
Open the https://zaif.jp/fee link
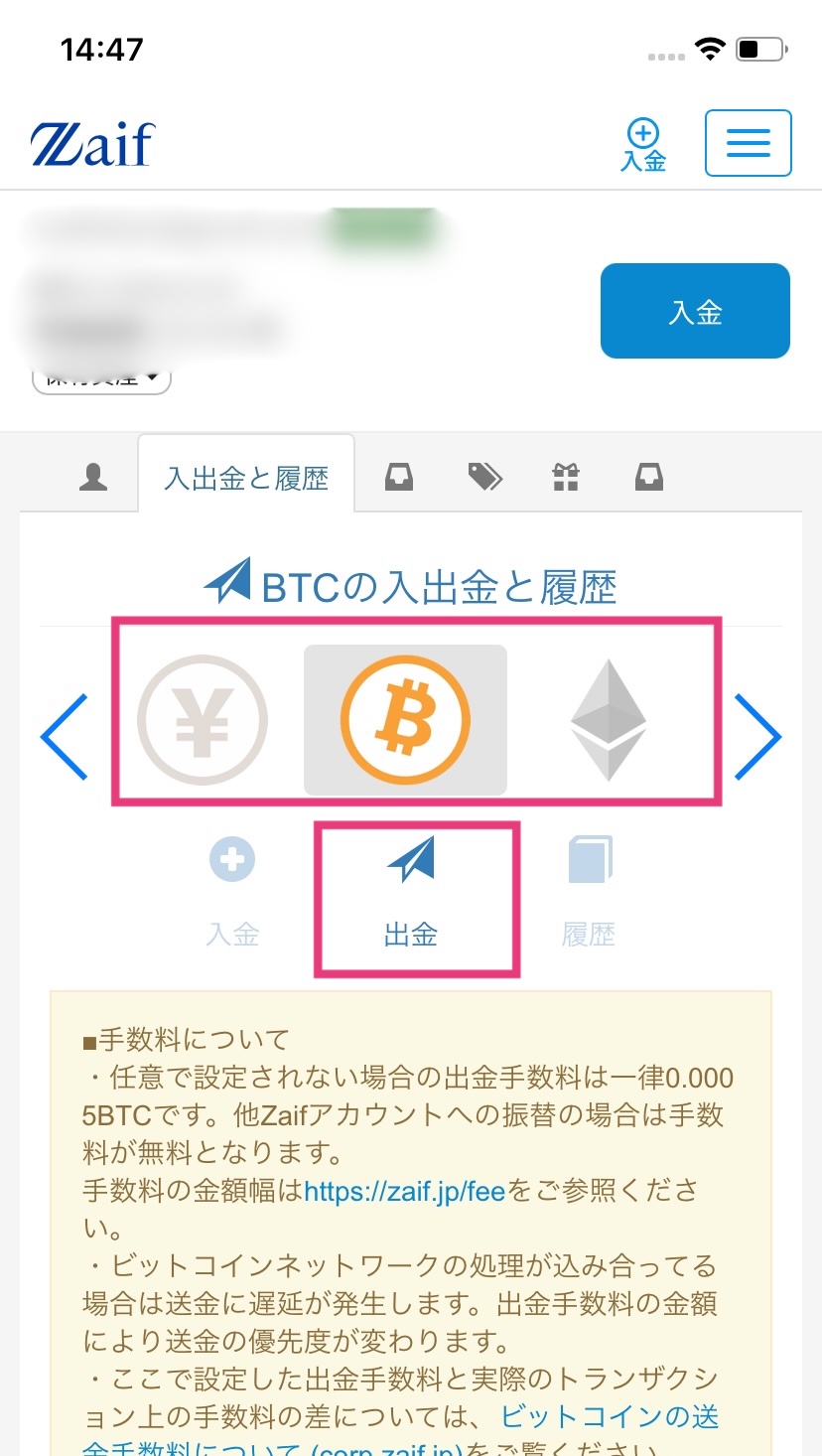point(405,1190)
